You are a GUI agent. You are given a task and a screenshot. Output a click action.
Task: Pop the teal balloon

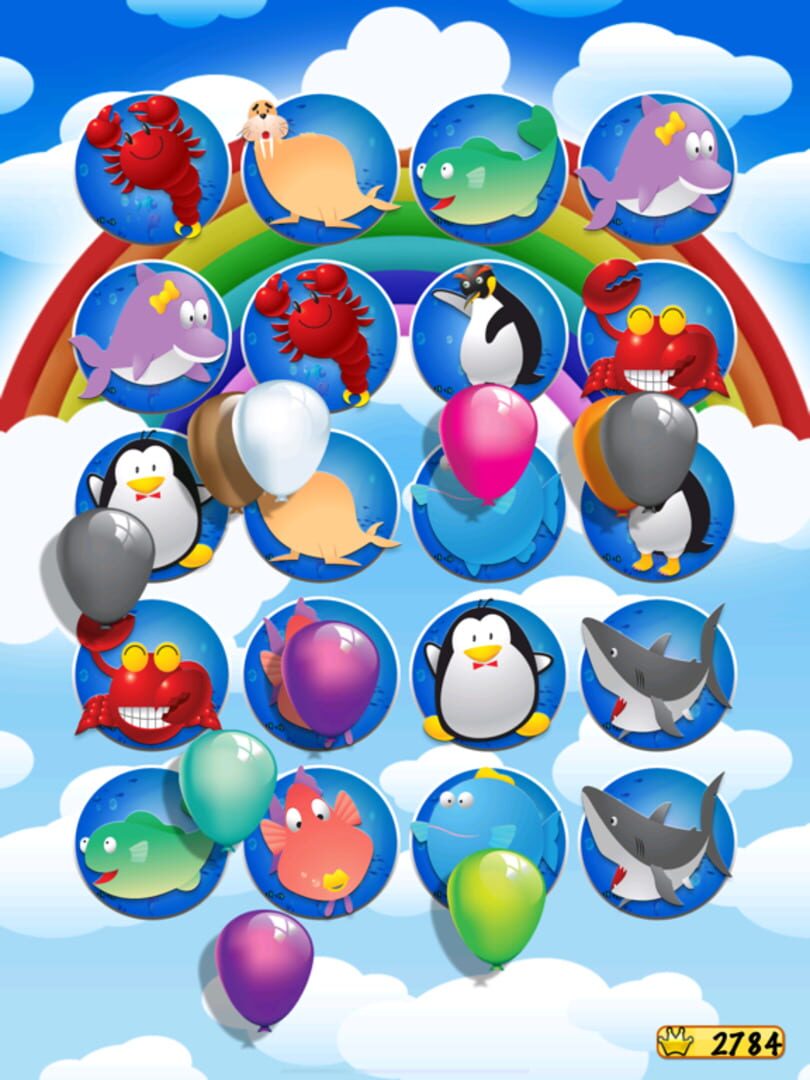228,783
